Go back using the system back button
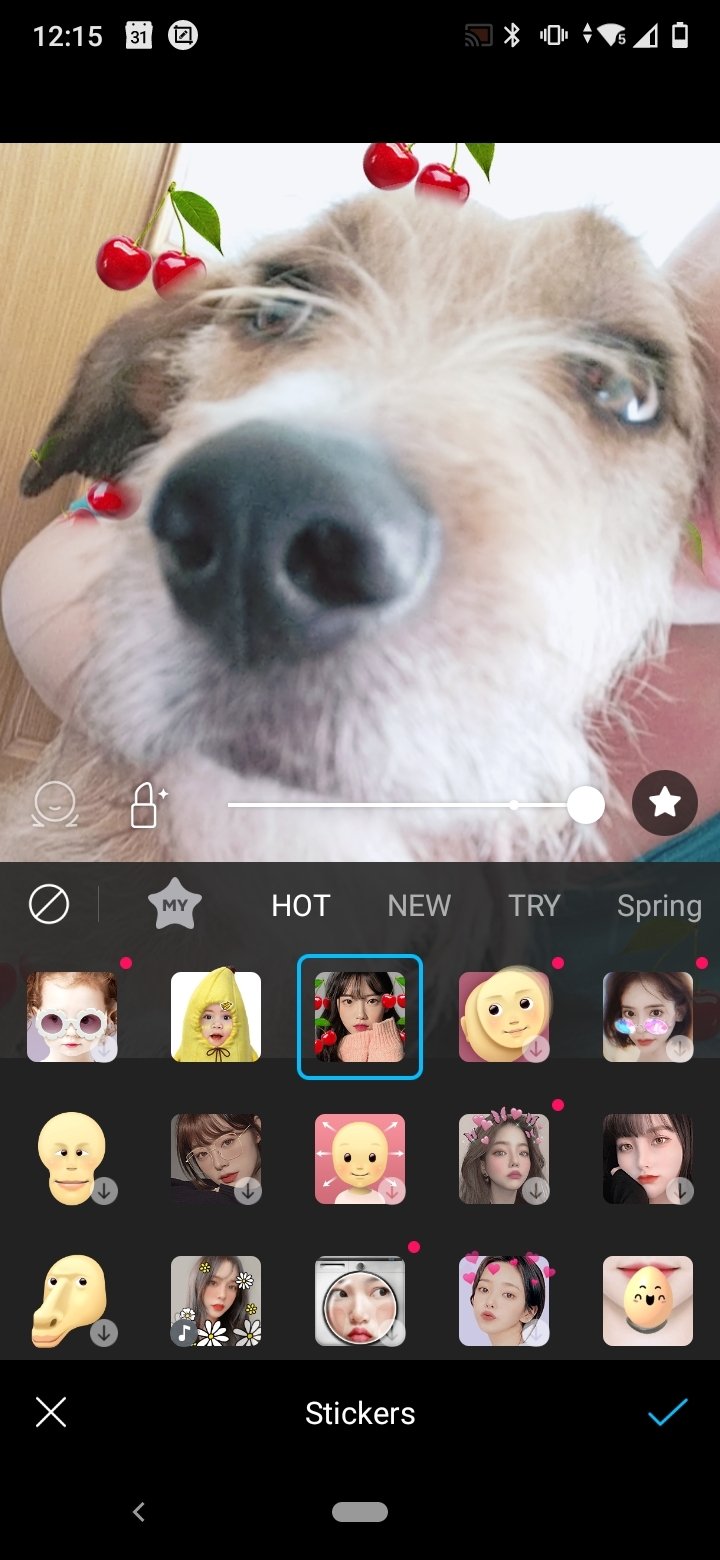720x1560 pixels. [x=139, y=1512]
